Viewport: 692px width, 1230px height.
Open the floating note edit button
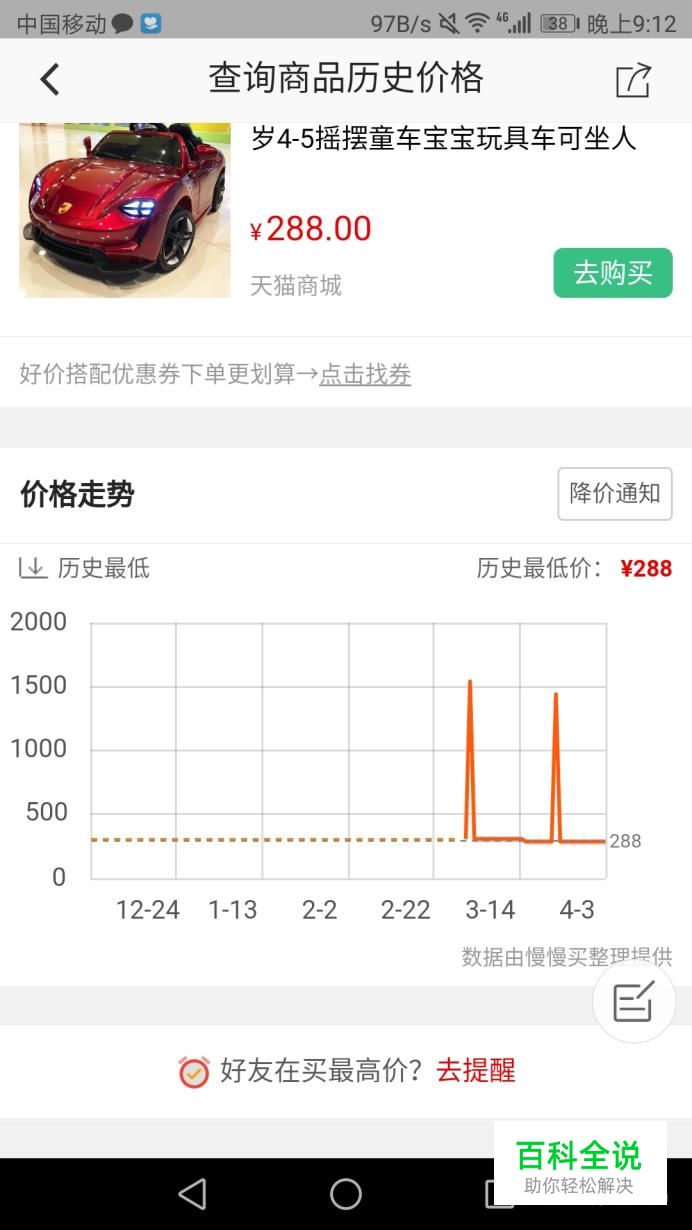634,1002
